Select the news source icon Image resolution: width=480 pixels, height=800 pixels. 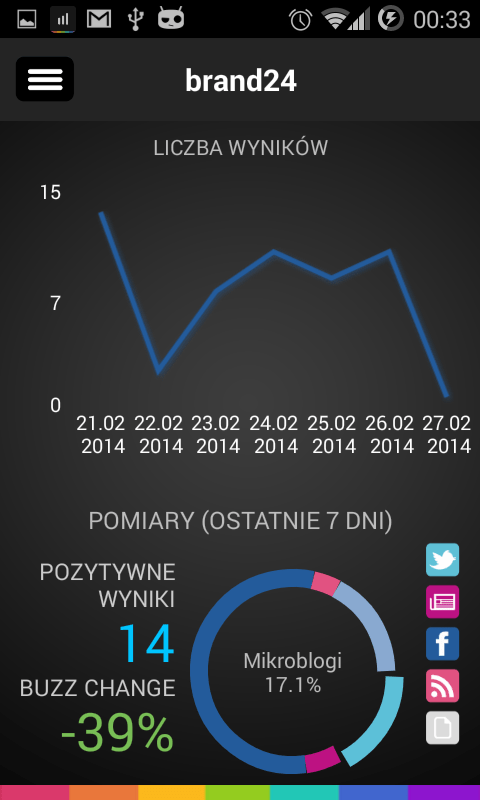click(442, 602)
